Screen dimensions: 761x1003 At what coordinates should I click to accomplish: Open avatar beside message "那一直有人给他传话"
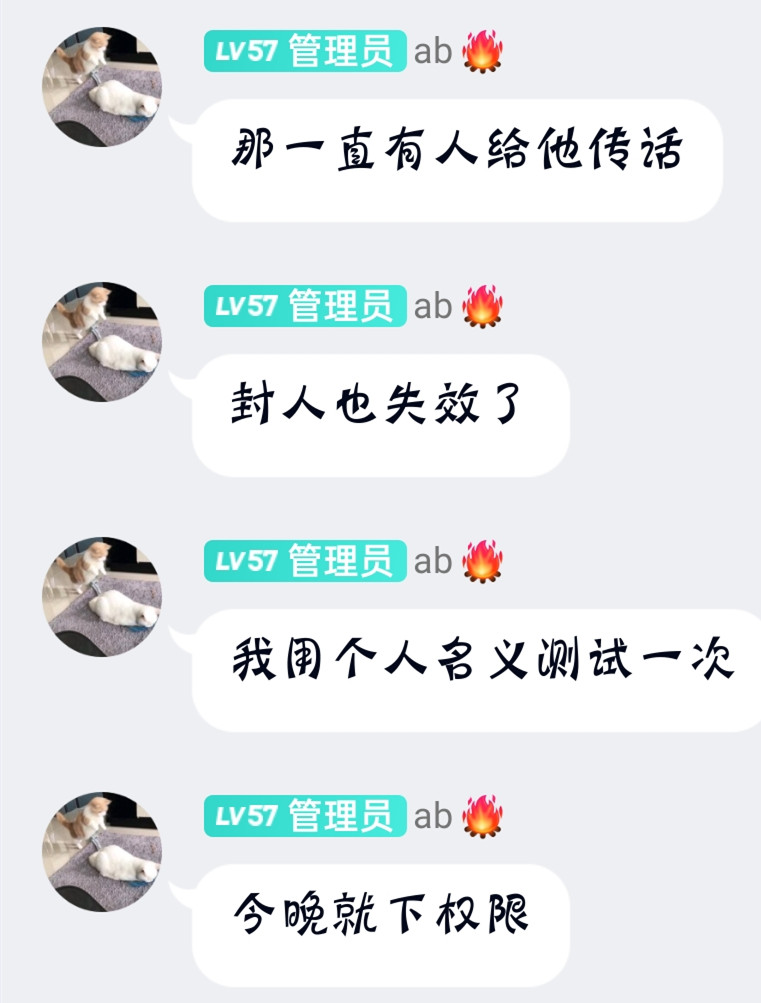[x=102, y=87]
